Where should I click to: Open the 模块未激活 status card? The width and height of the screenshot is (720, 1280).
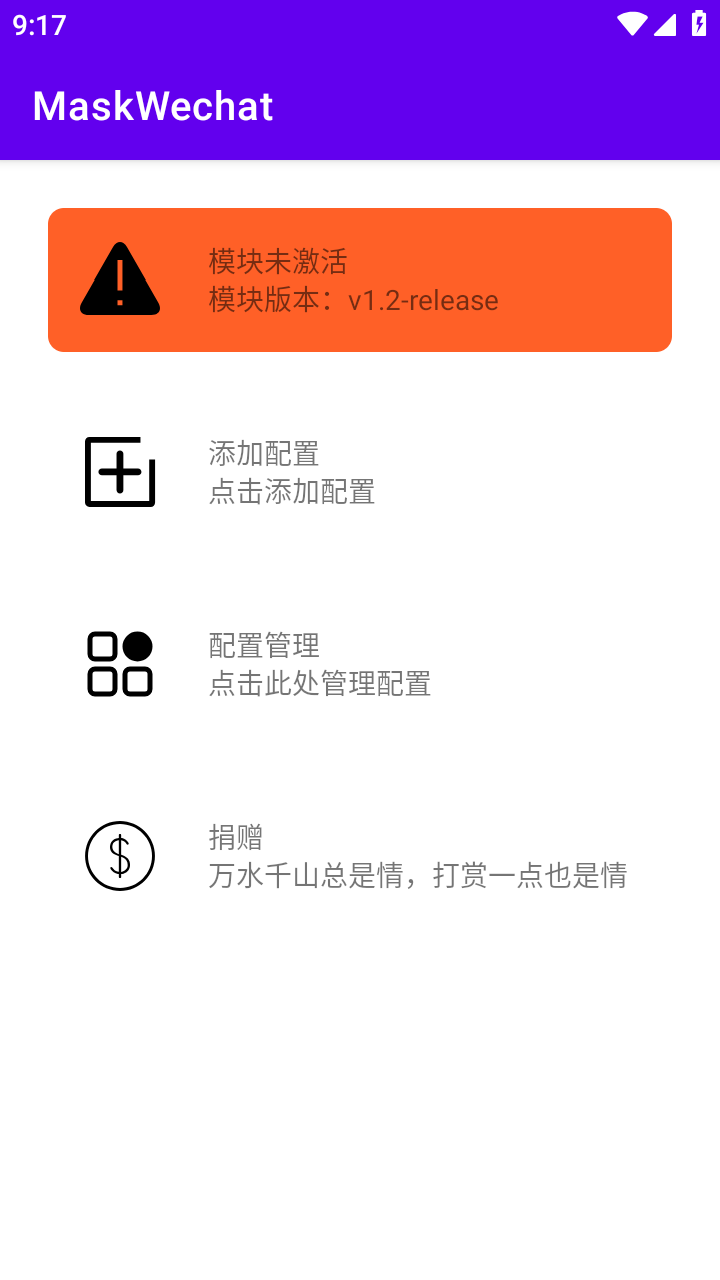click(x=360, y=280)
